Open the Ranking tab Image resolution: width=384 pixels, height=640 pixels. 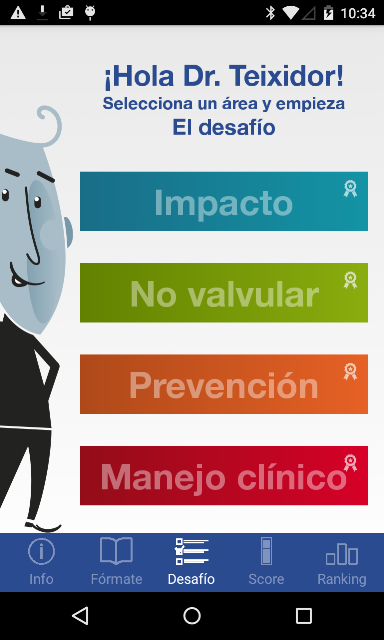342,562
